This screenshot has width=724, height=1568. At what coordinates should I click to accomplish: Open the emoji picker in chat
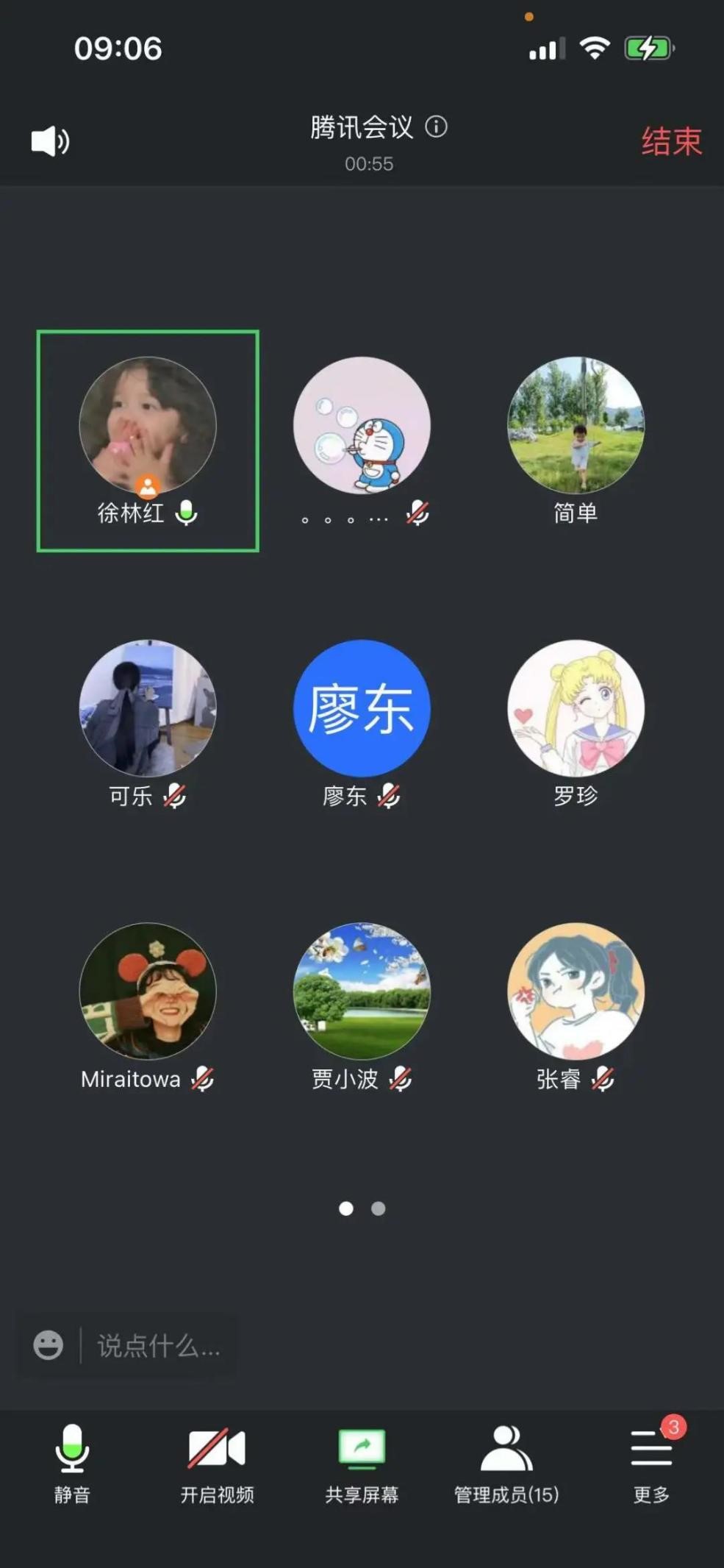click(x=49, y=1345)
